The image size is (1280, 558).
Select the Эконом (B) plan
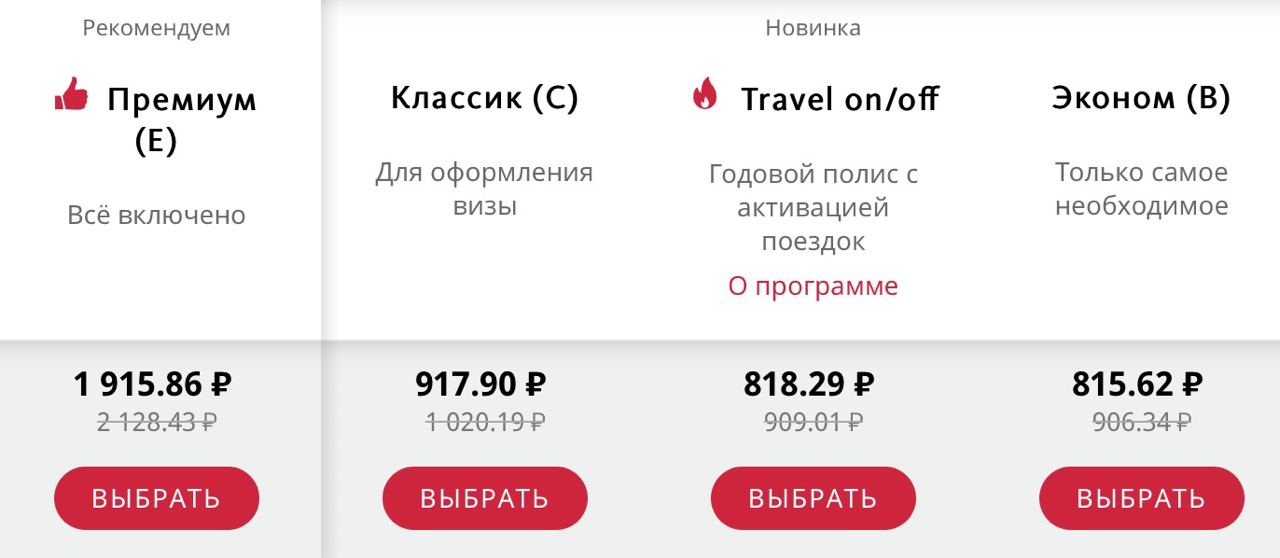pos(1141,498)
